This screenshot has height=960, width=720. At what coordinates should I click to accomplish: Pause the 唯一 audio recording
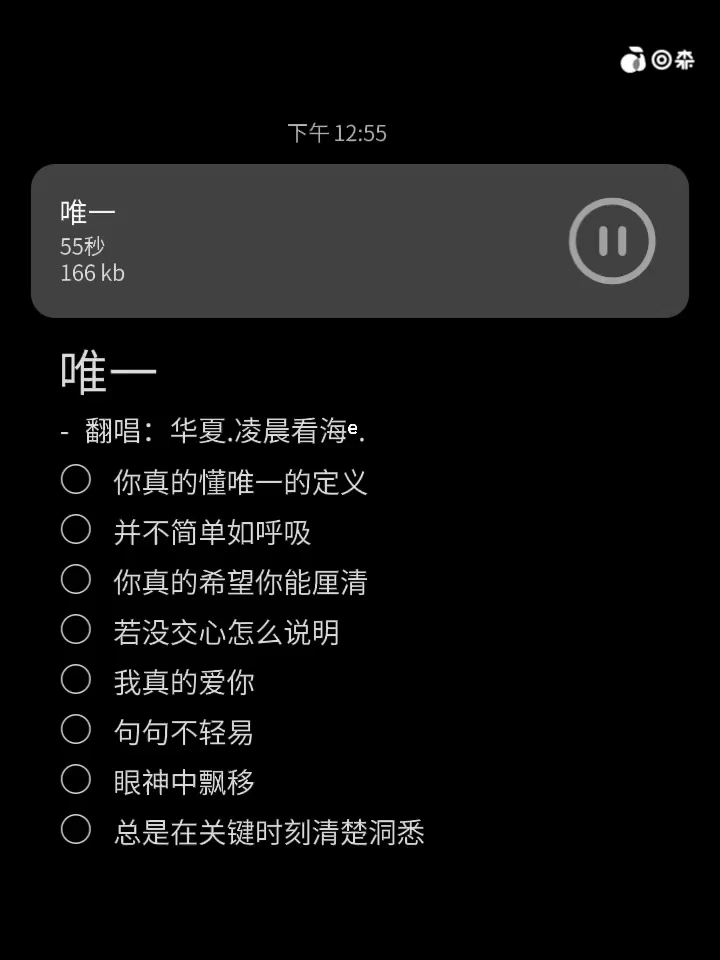click(x=612, y=241)
